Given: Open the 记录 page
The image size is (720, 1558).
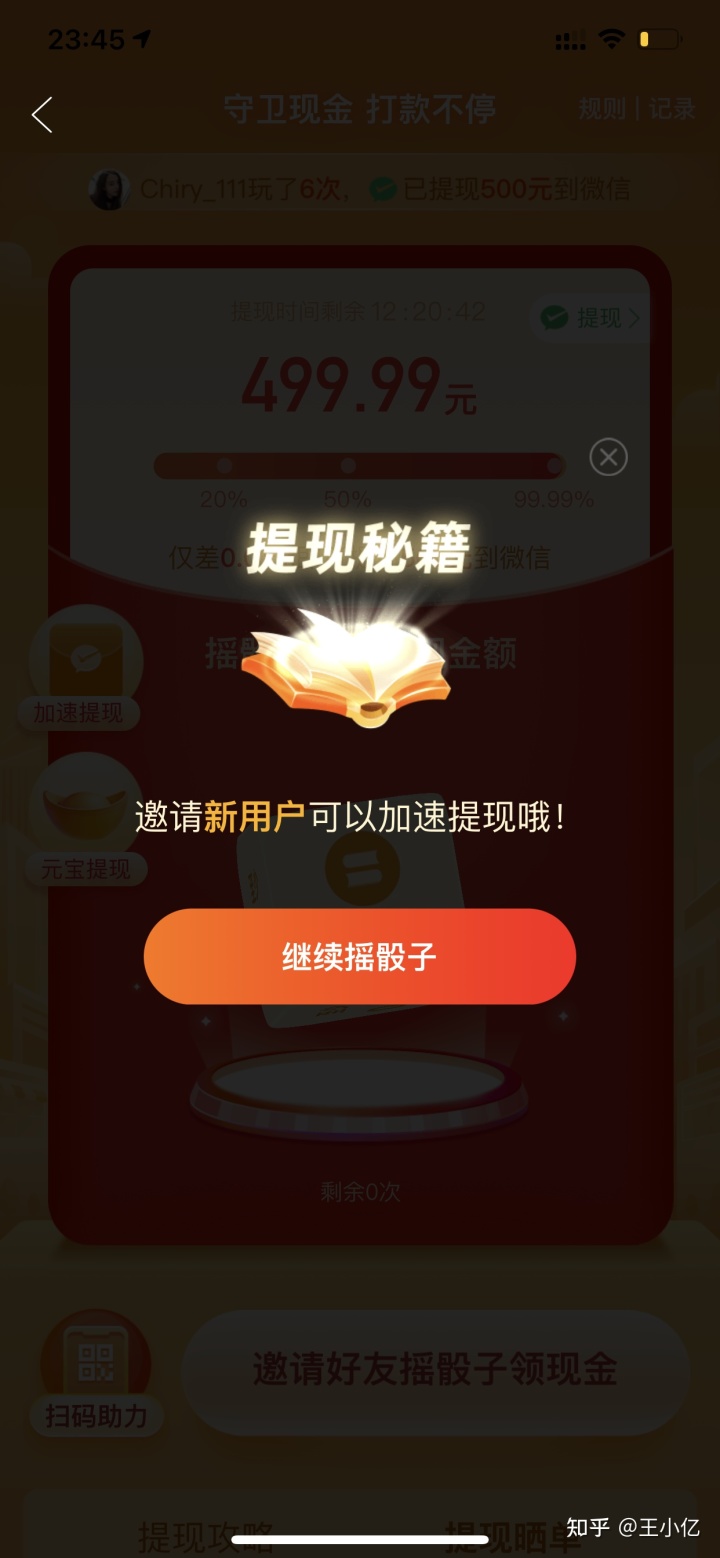Looking at the screenshot, I should pos(672,109).
